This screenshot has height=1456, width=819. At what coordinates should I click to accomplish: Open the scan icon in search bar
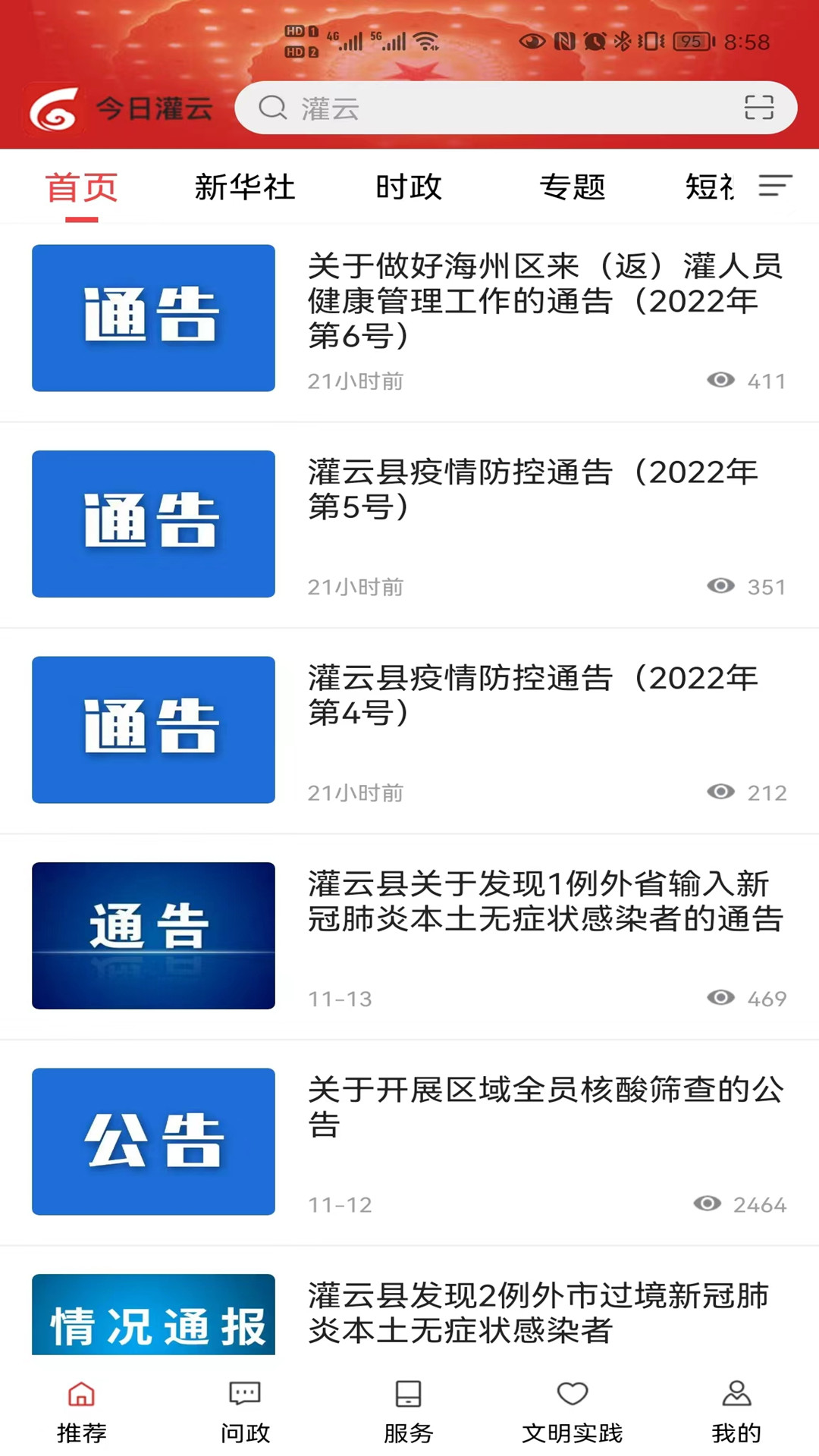(x=758, y=108)
